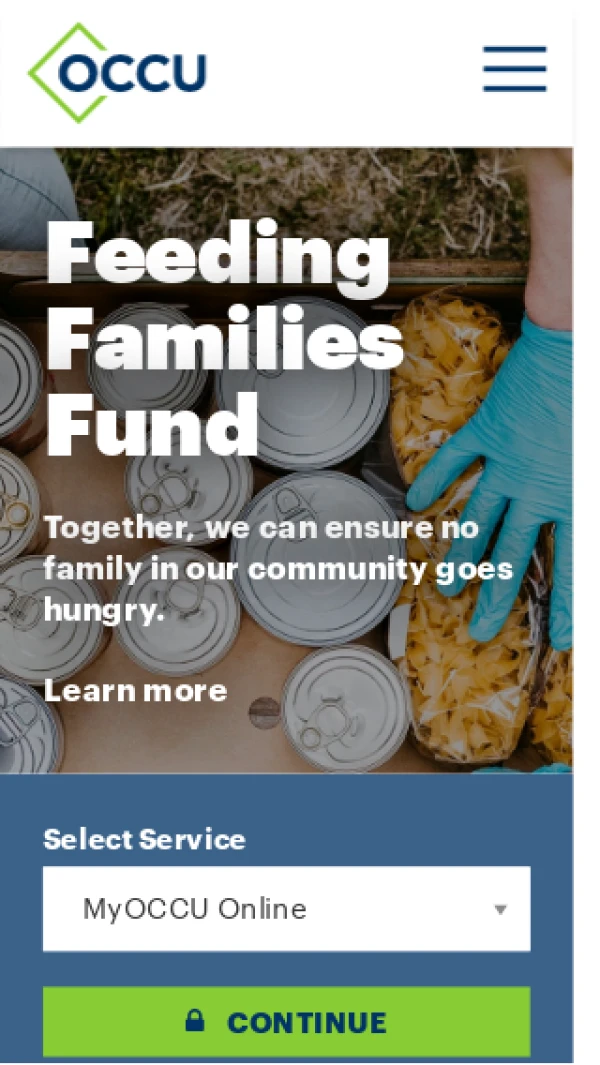Expand the Select Service dropdown

click(x=286, y=909)
